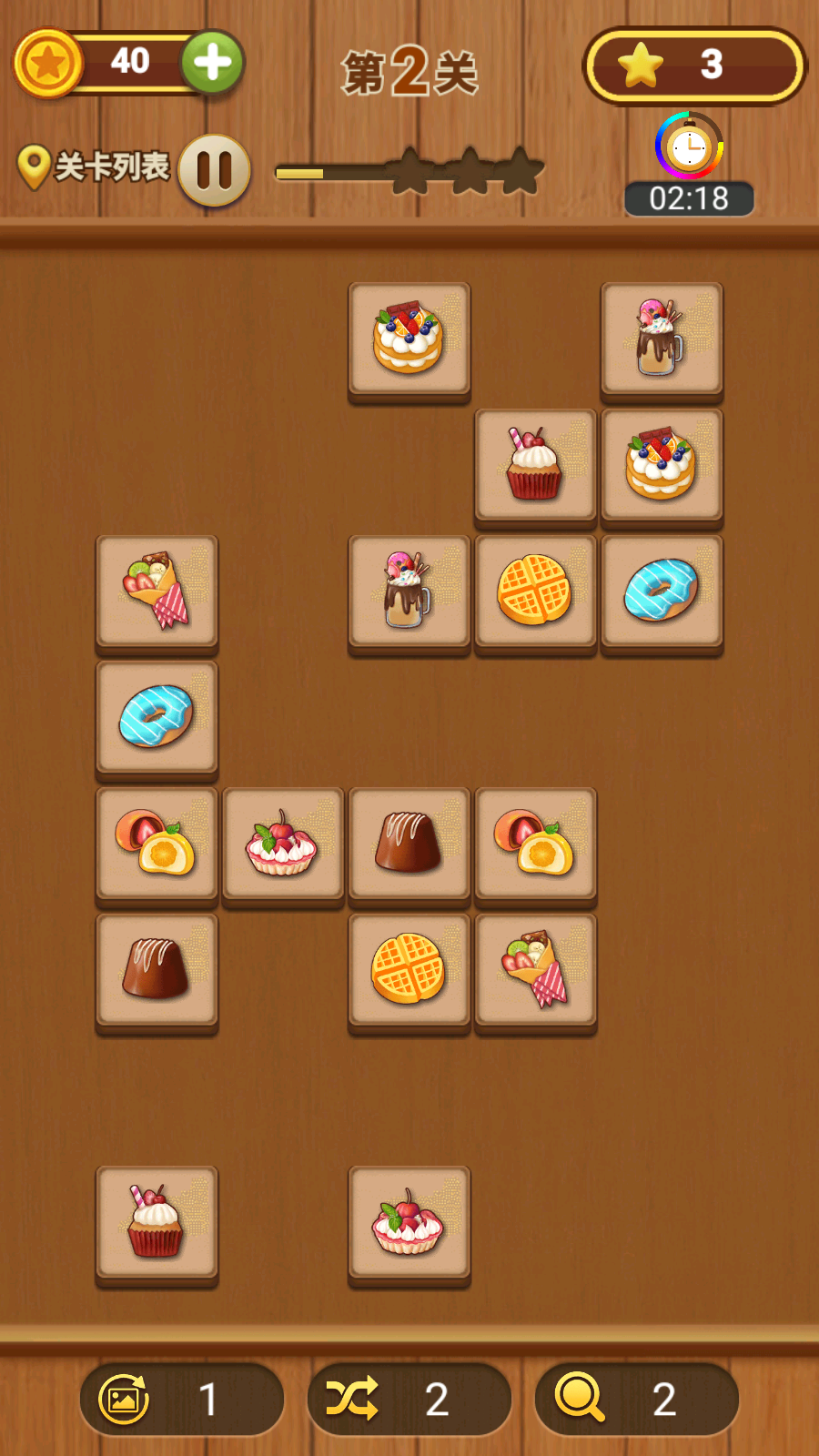
Task: Pick the blue donut tile below the crepe
Action: point(157,718)
